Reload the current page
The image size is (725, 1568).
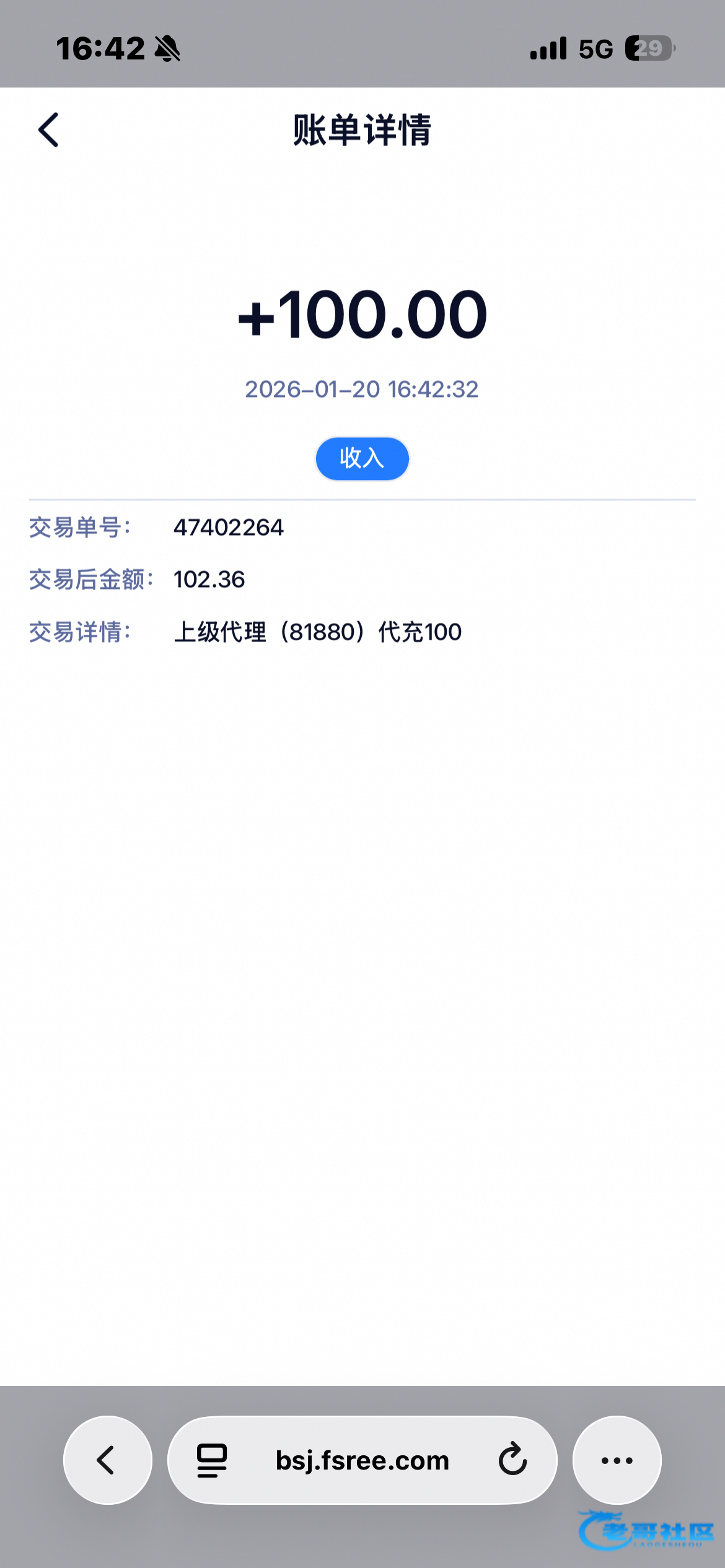512,1460
